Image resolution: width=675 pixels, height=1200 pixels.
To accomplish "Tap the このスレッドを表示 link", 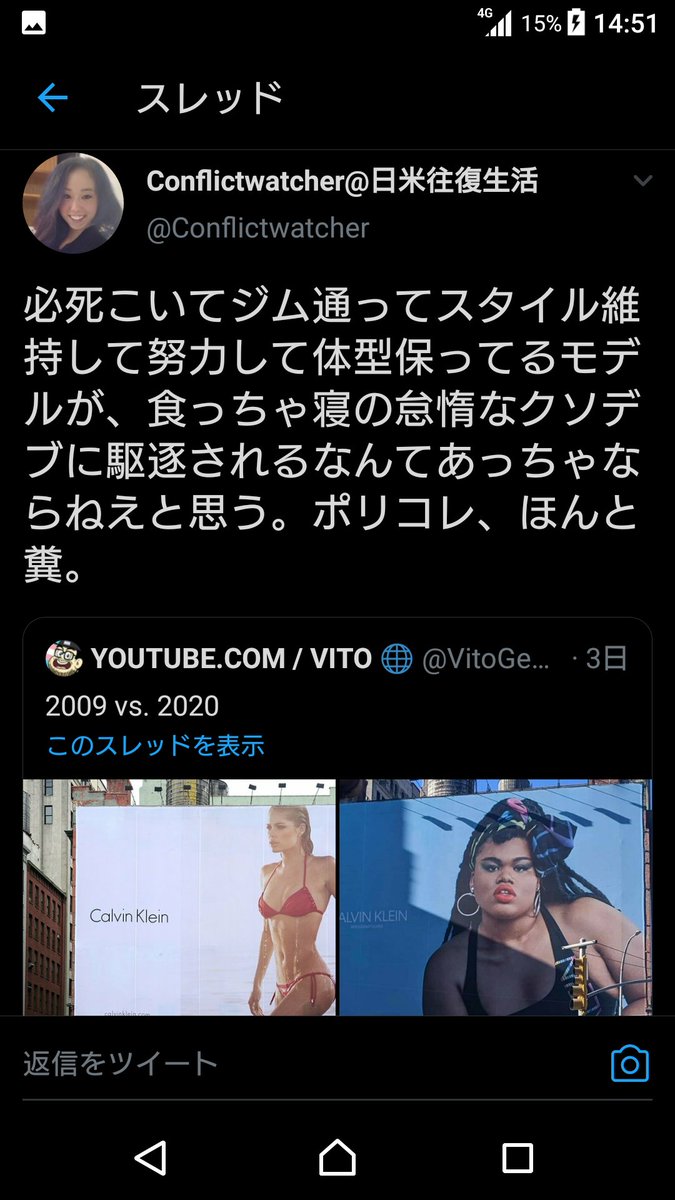I will pyautogui.click(x=155, y=746).
